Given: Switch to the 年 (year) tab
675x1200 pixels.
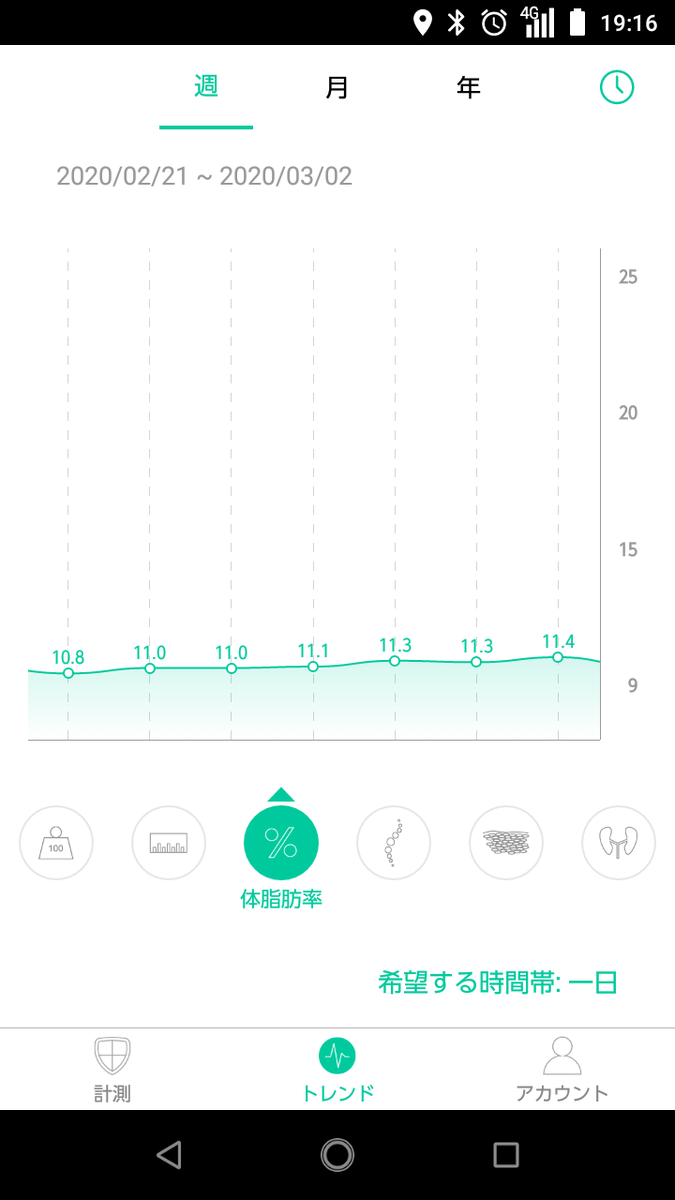Looking at the screenshot, I should point(468,88).
